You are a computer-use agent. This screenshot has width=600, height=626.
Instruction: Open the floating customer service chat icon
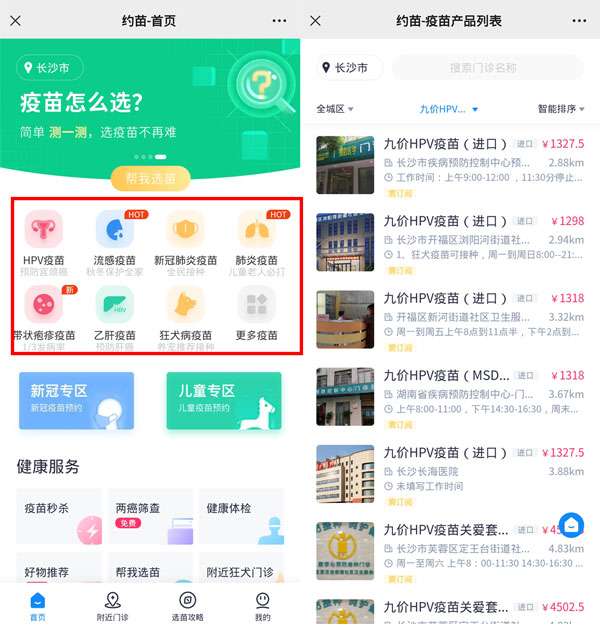(571, 525)
